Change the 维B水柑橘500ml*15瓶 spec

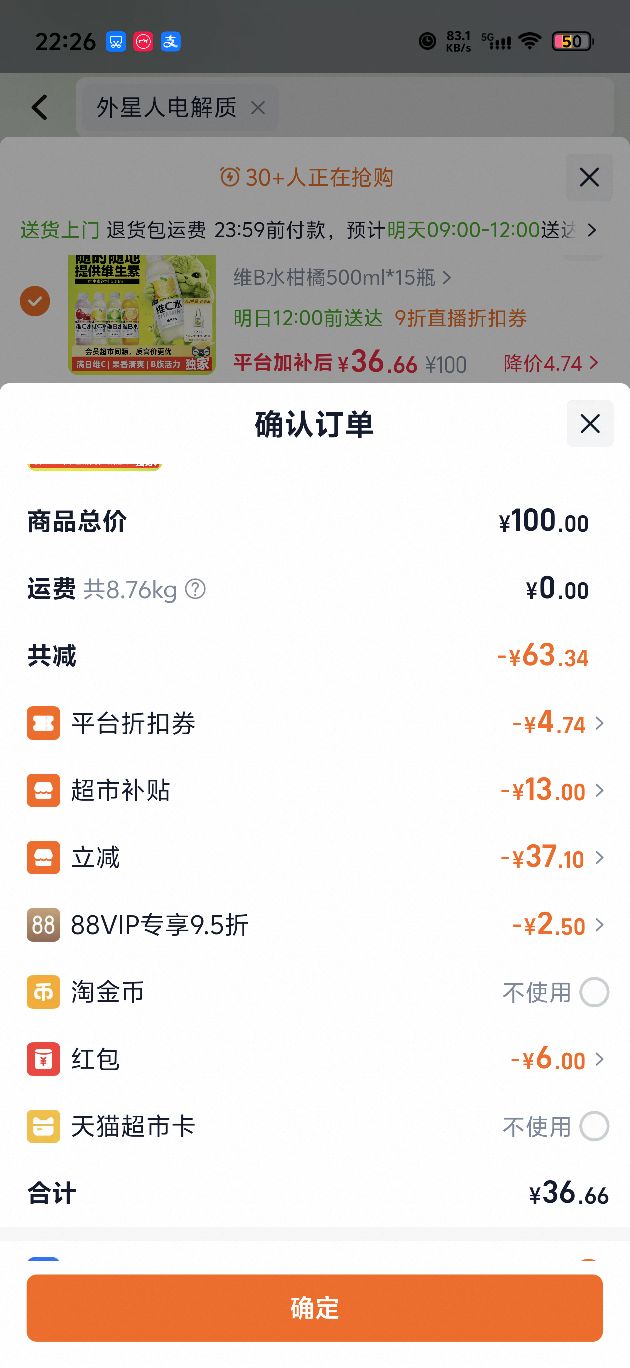[342, 277]
